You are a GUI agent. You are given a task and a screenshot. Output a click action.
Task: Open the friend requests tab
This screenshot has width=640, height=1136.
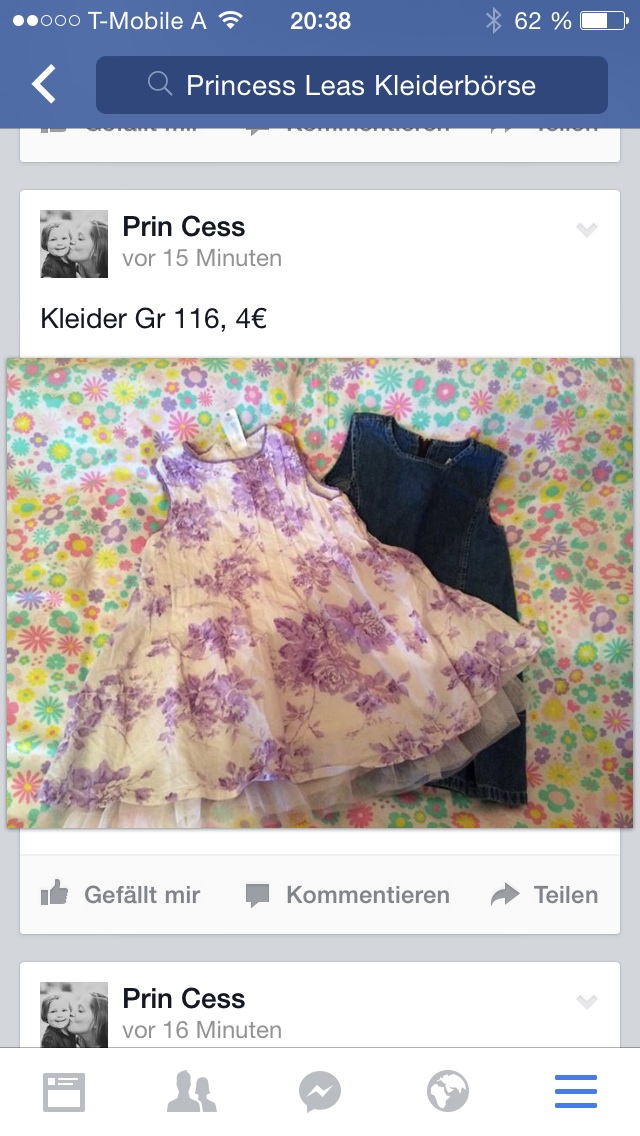pos(192,1092)
